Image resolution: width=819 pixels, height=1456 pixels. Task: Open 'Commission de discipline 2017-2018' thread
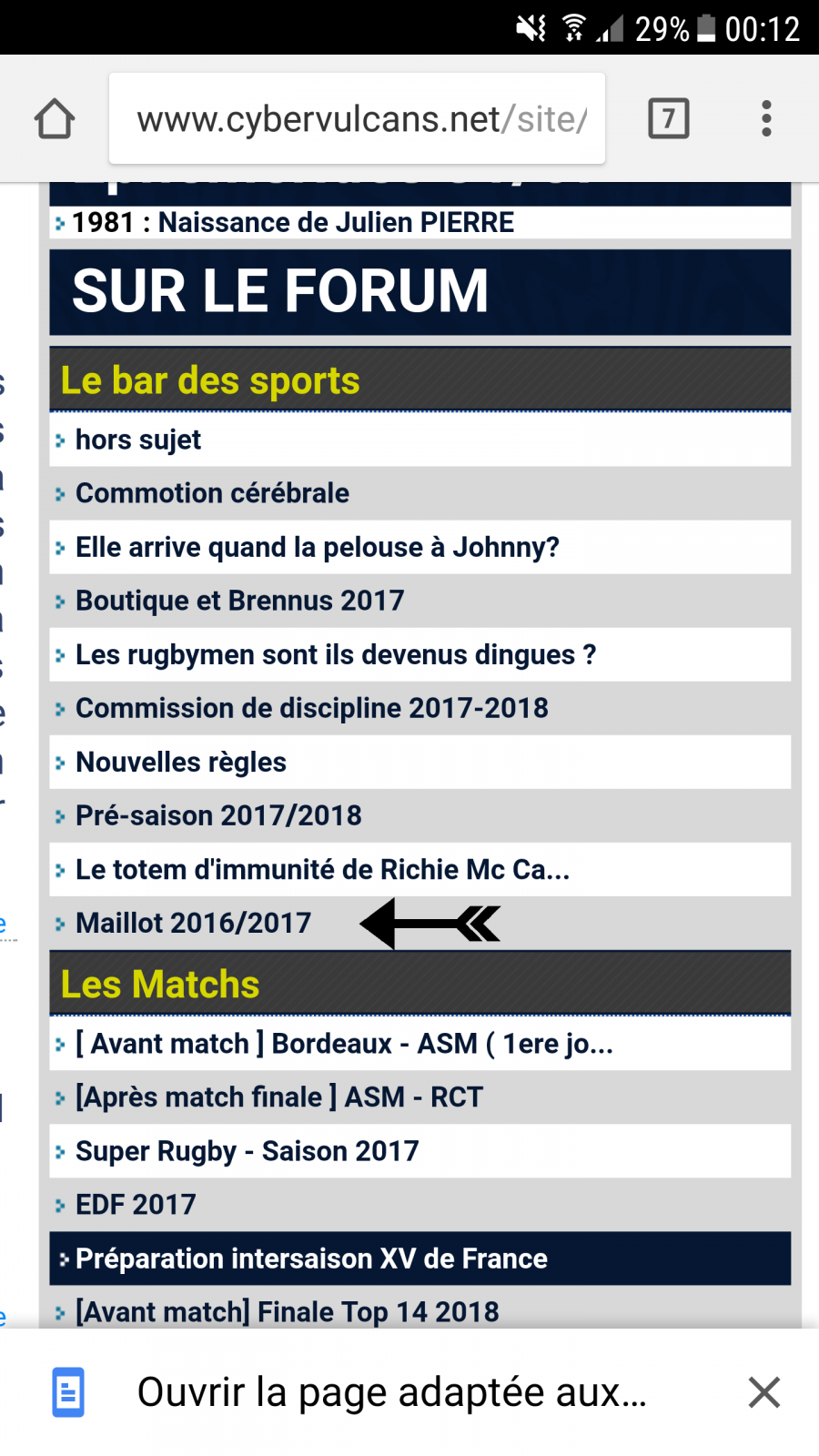coord(311,708)
